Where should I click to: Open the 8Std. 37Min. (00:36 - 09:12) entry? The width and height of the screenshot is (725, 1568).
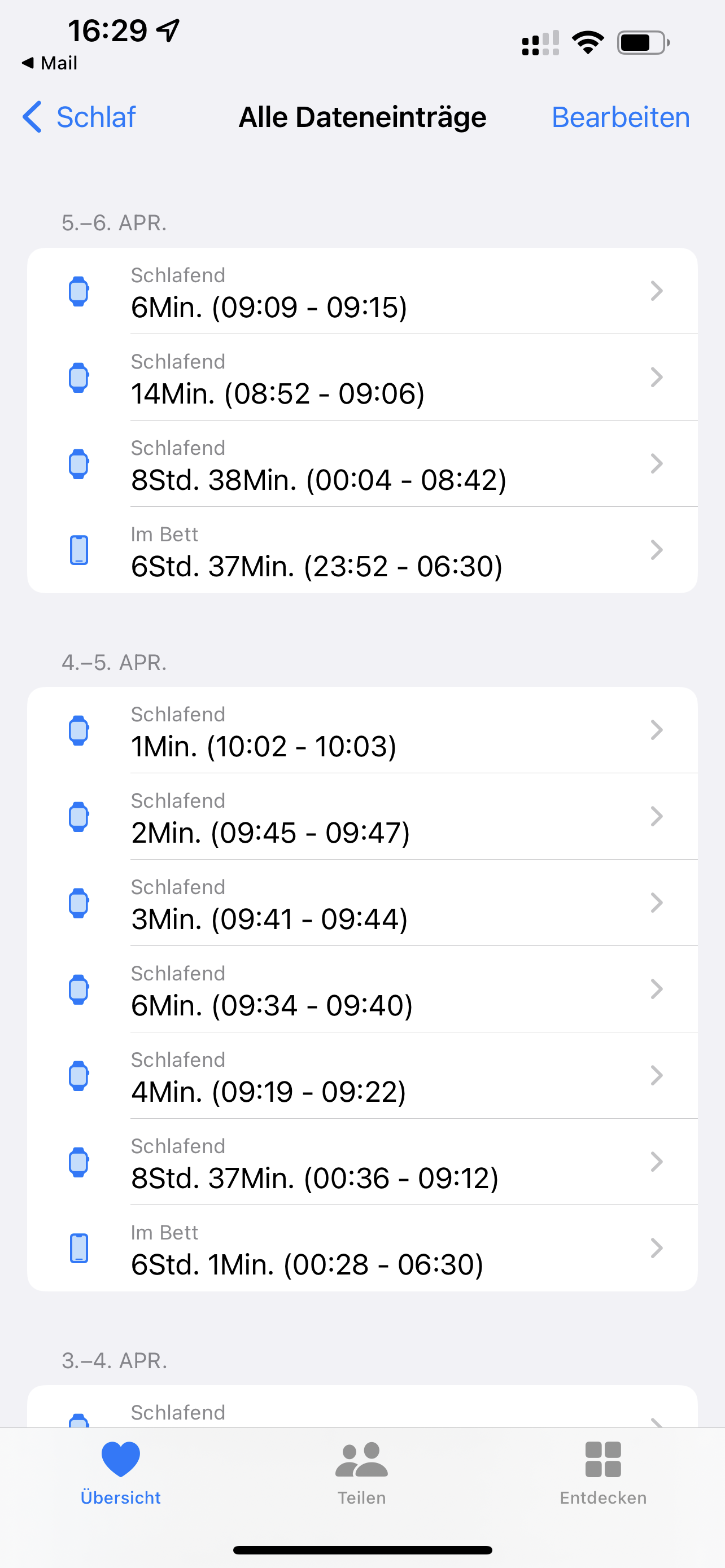362,1163
